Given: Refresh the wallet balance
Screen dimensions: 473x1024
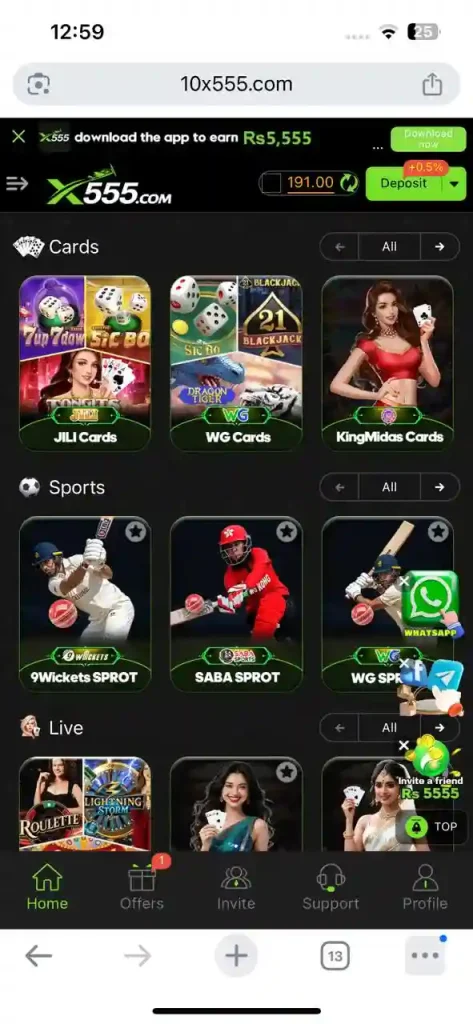Looking at the screenshot, I should (349, 183).
